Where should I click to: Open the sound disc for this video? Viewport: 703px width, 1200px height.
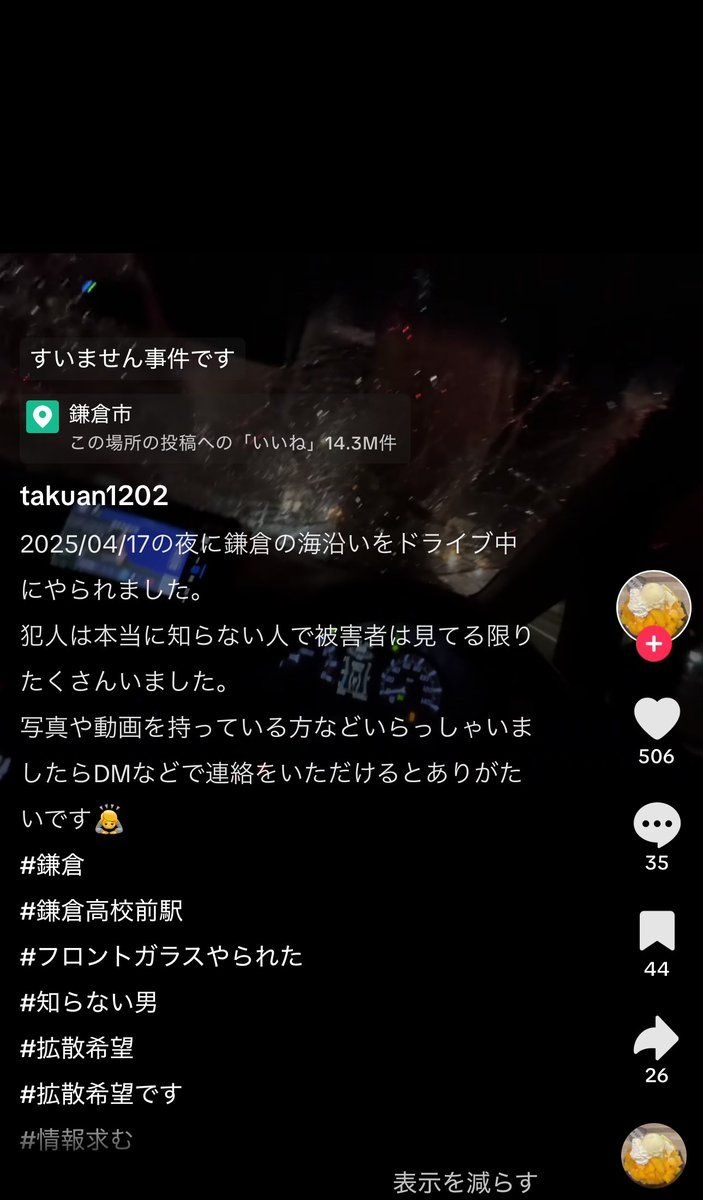pyautogui.click(x=654, y=1157)
